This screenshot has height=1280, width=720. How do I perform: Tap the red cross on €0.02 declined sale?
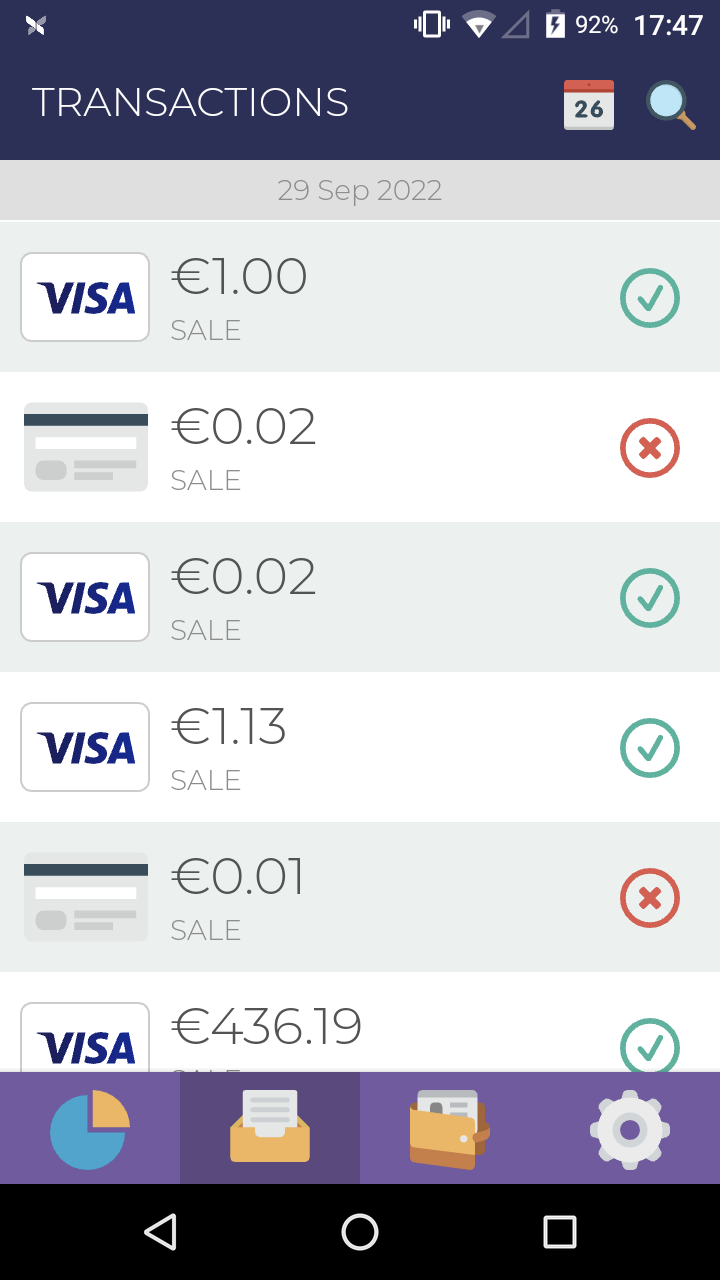(650, 447)
